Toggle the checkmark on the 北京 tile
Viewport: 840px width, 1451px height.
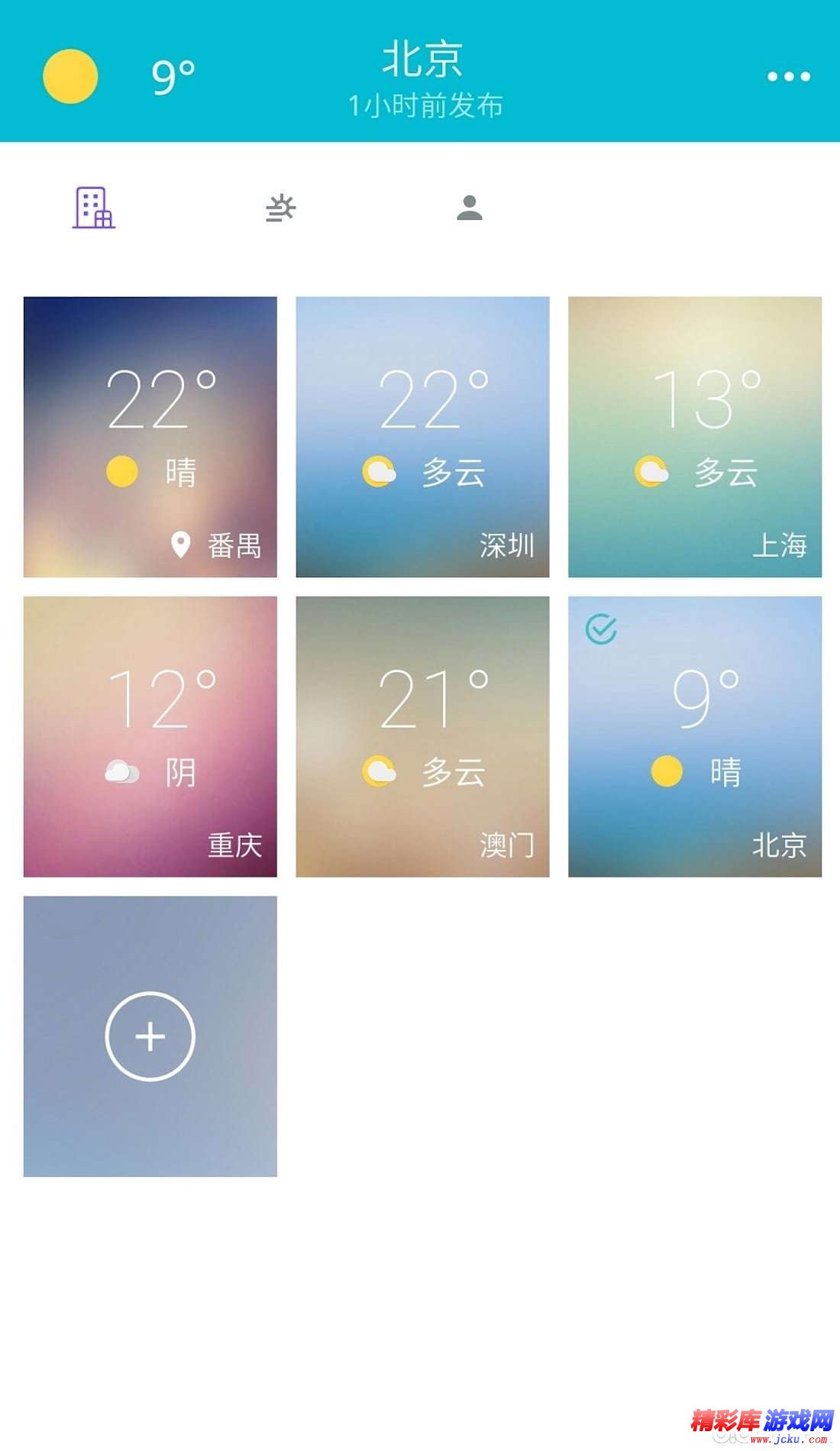(x=601, y=628)
